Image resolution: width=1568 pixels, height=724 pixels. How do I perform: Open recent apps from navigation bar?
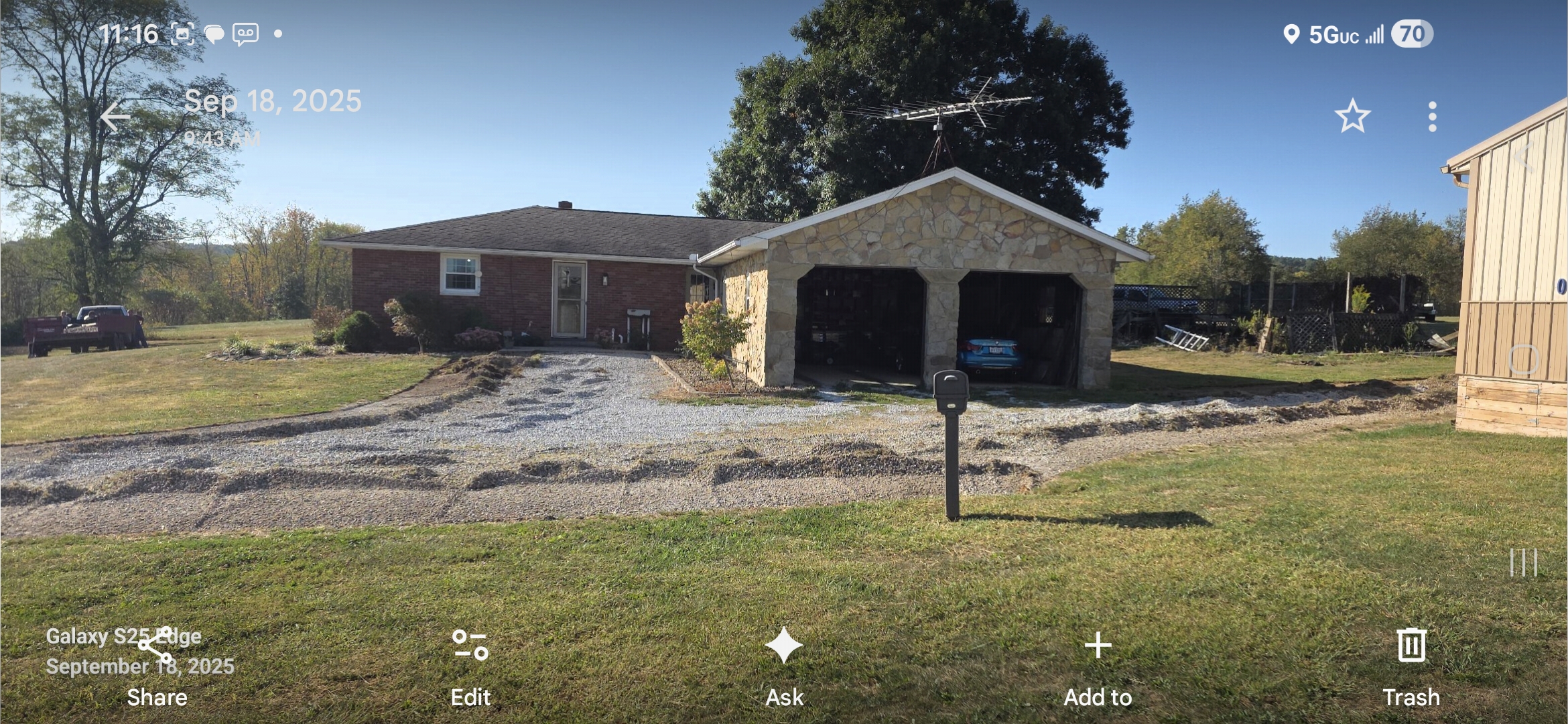1523,562
